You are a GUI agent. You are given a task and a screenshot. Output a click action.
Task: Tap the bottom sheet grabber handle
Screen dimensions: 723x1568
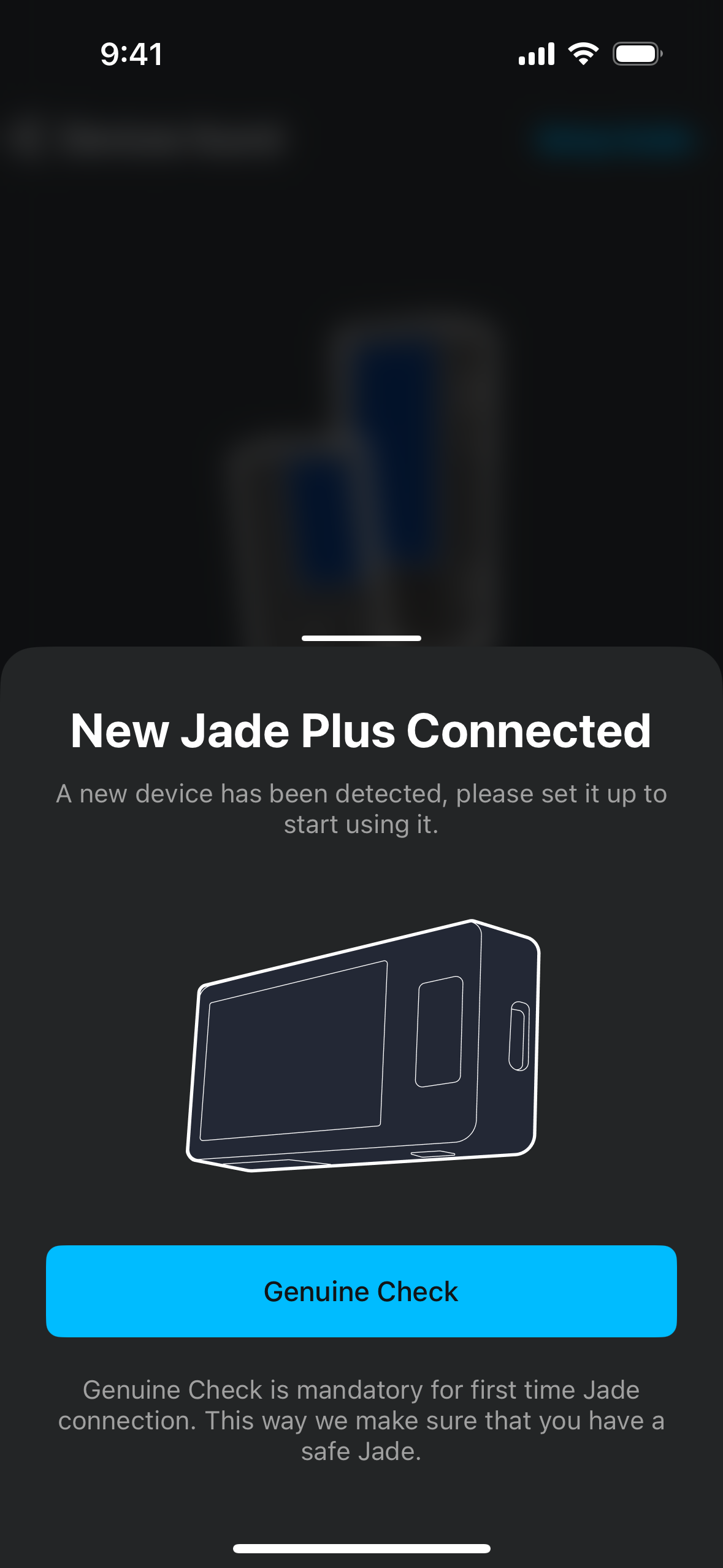click(x=361, y=638)
